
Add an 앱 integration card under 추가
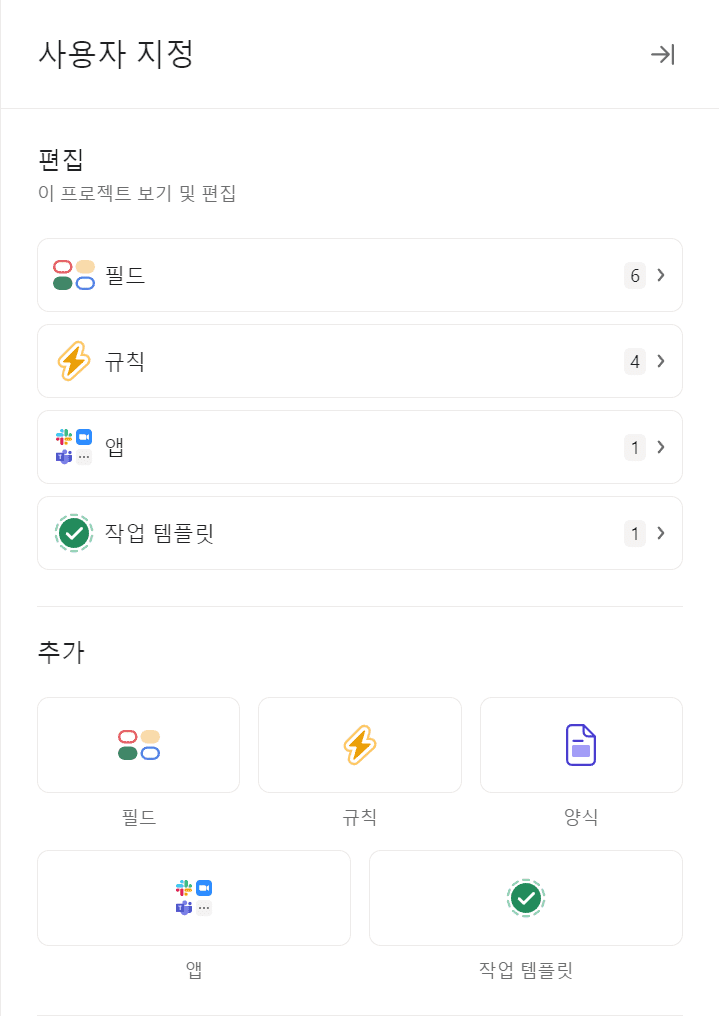click(x=193, y=898)
